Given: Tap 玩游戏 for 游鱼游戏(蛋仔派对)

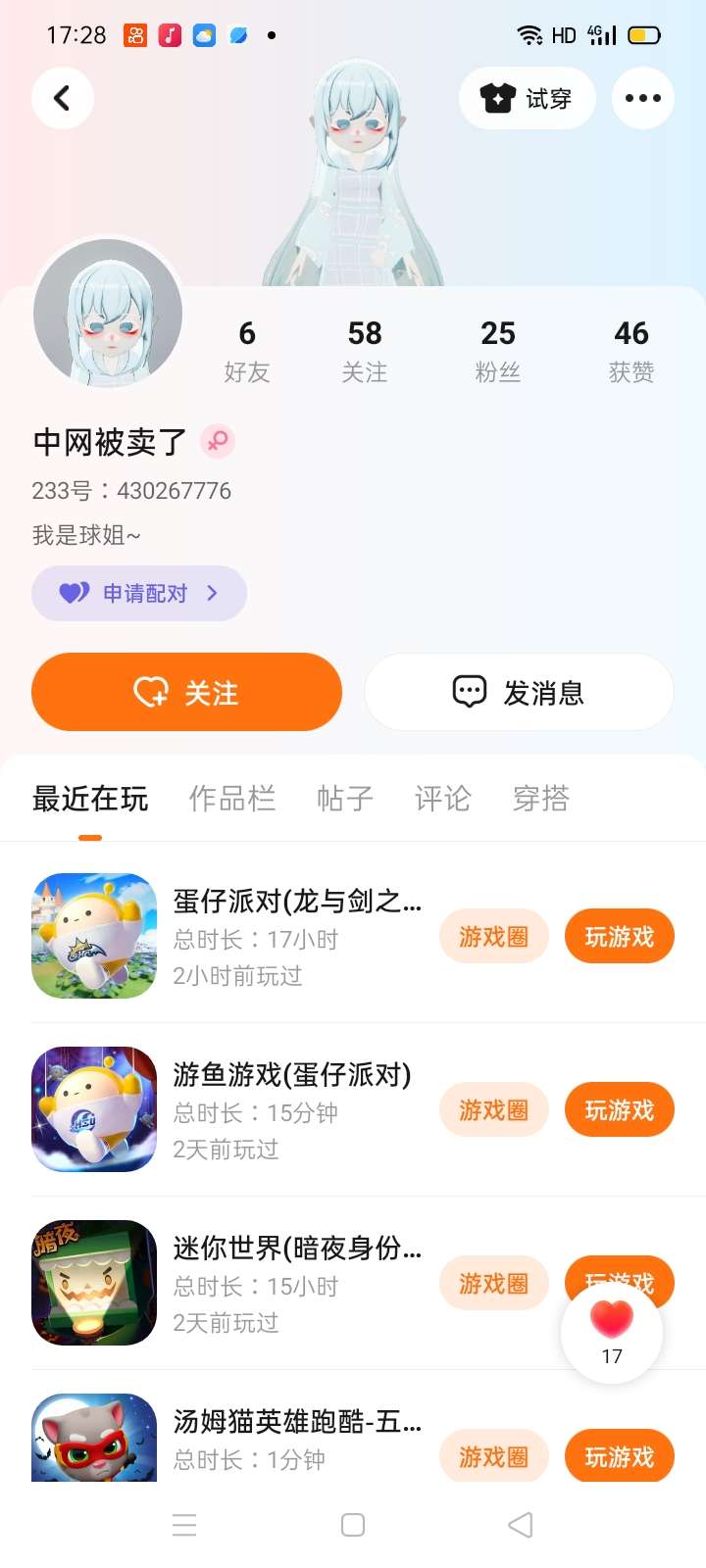Looking at the screenshot, I should 619,1110.
